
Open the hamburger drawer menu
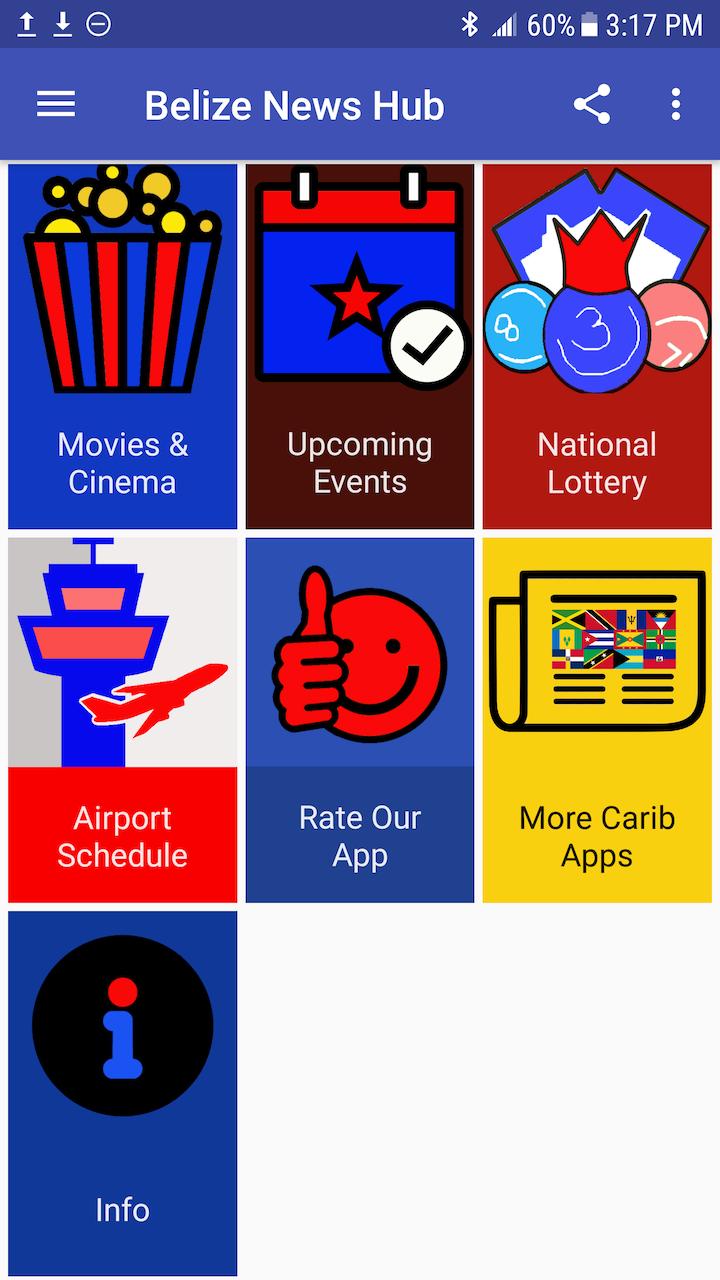pos(56,104)
